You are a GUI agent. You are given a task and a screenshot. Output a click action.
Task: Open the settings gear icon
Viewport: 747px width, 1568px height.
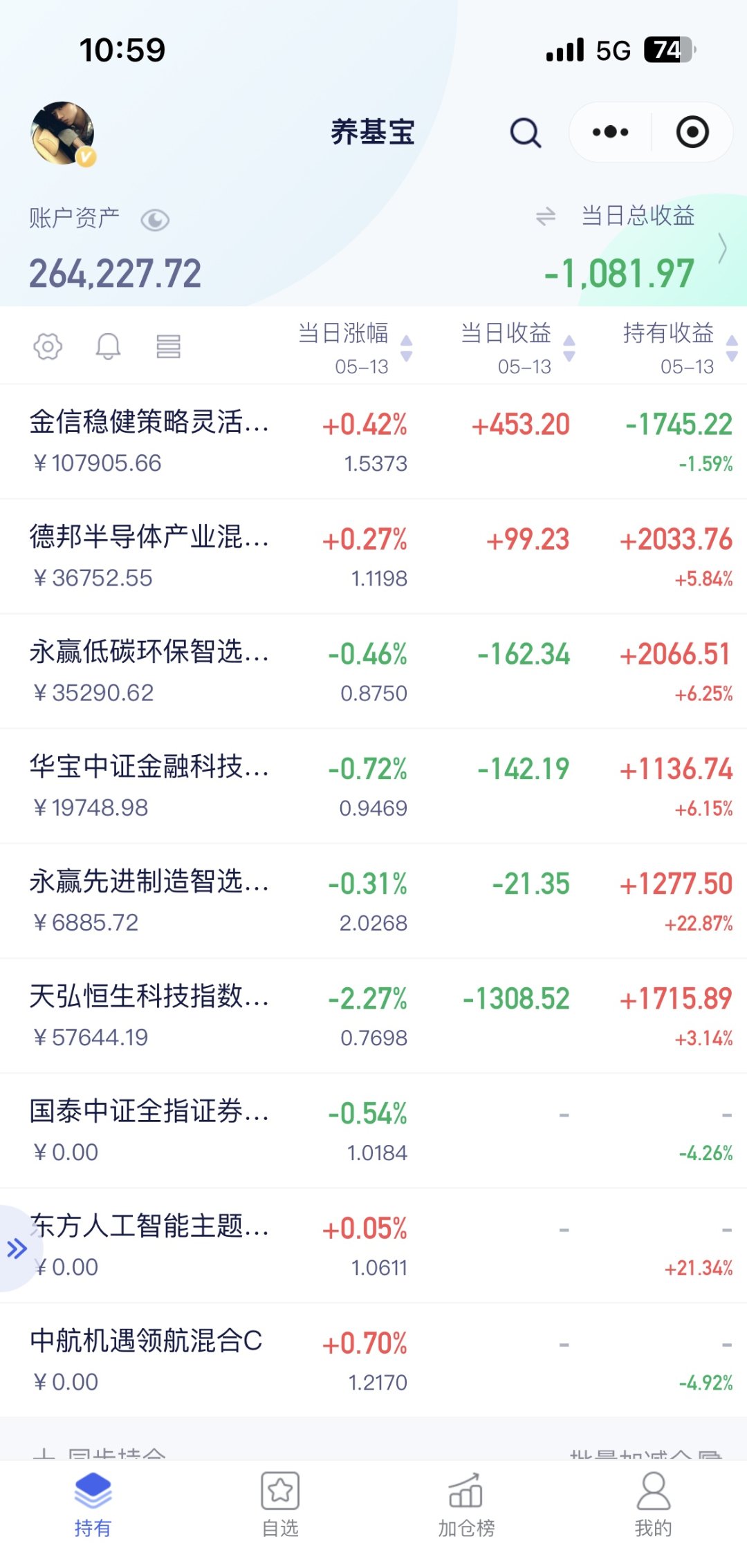point(47,346)
